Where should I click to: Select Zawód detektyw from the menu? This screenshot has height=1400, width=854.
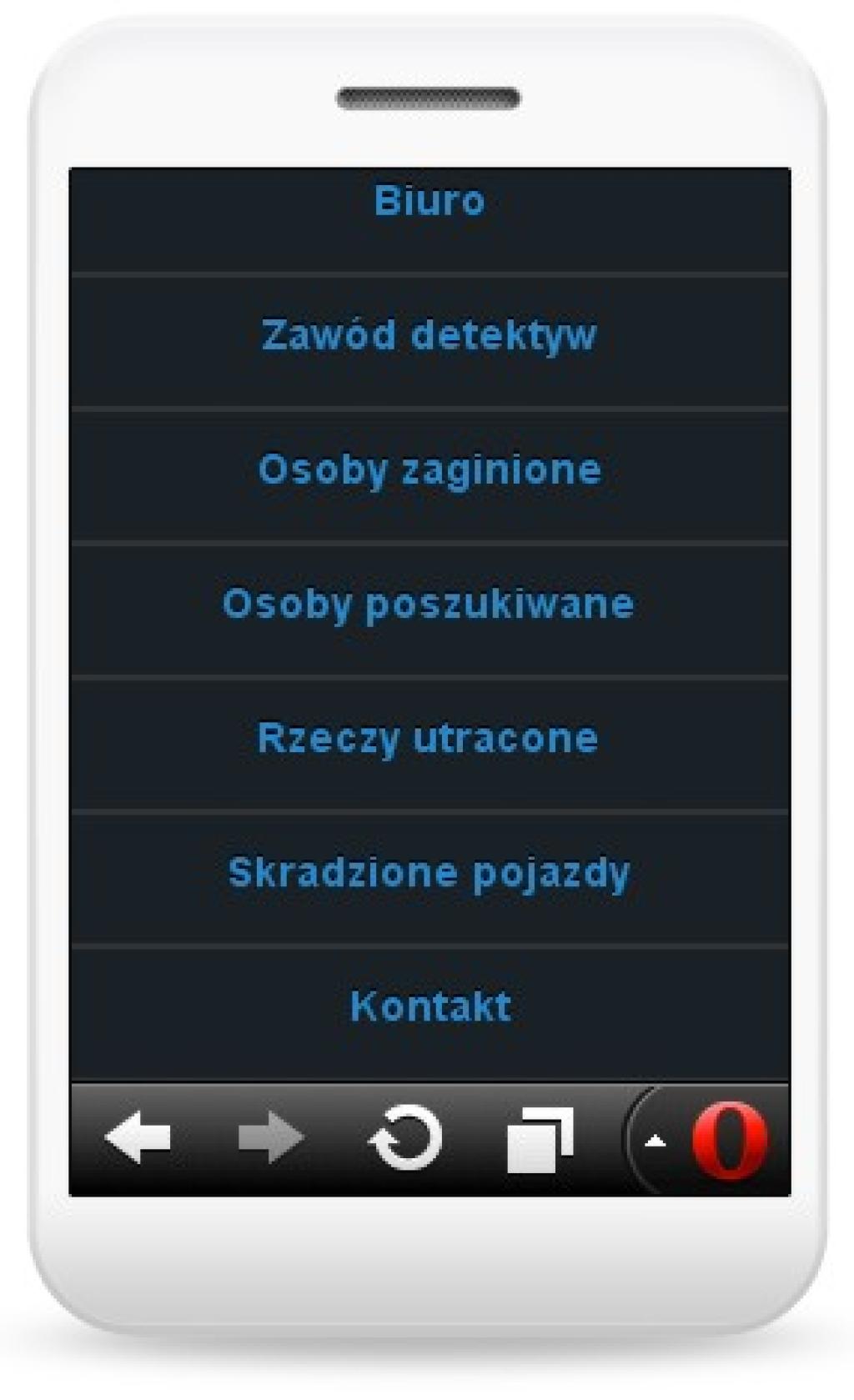[x=429, y=335]
